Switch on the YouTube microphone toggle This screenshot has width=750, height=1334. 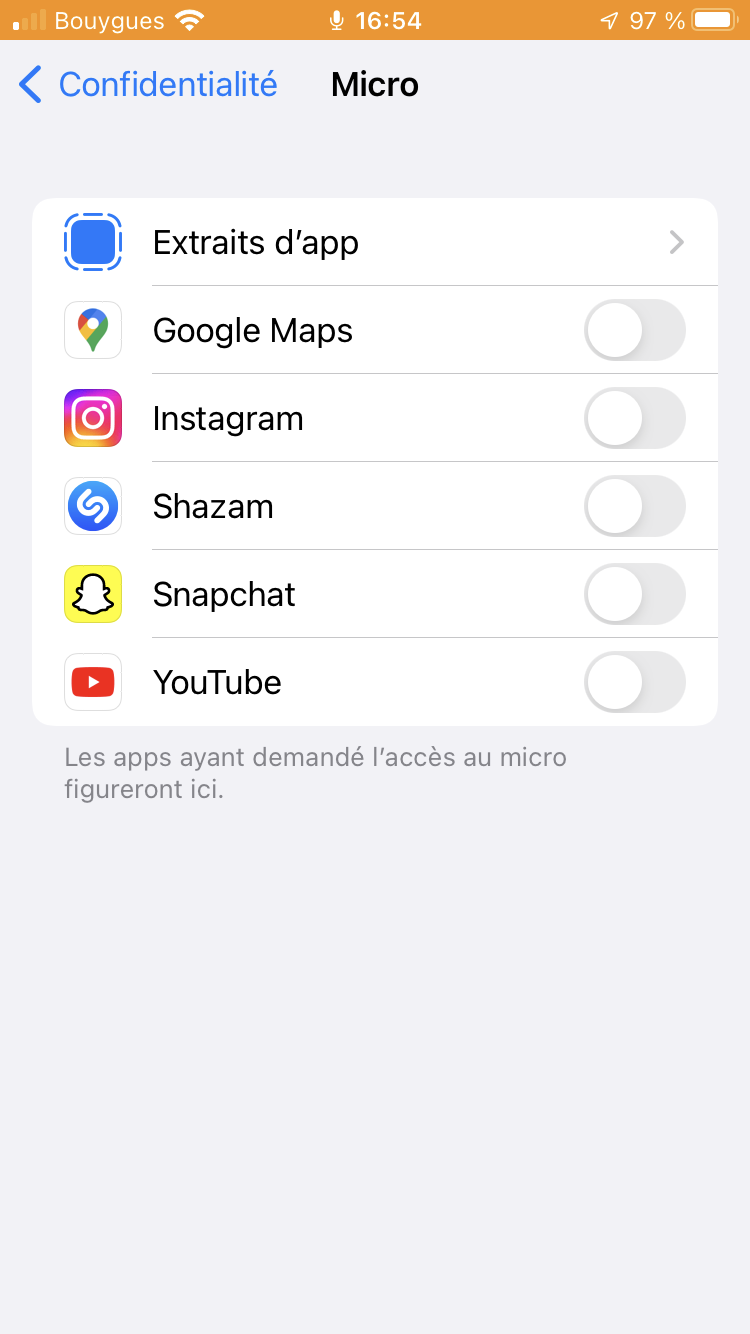tap(634, 682)
